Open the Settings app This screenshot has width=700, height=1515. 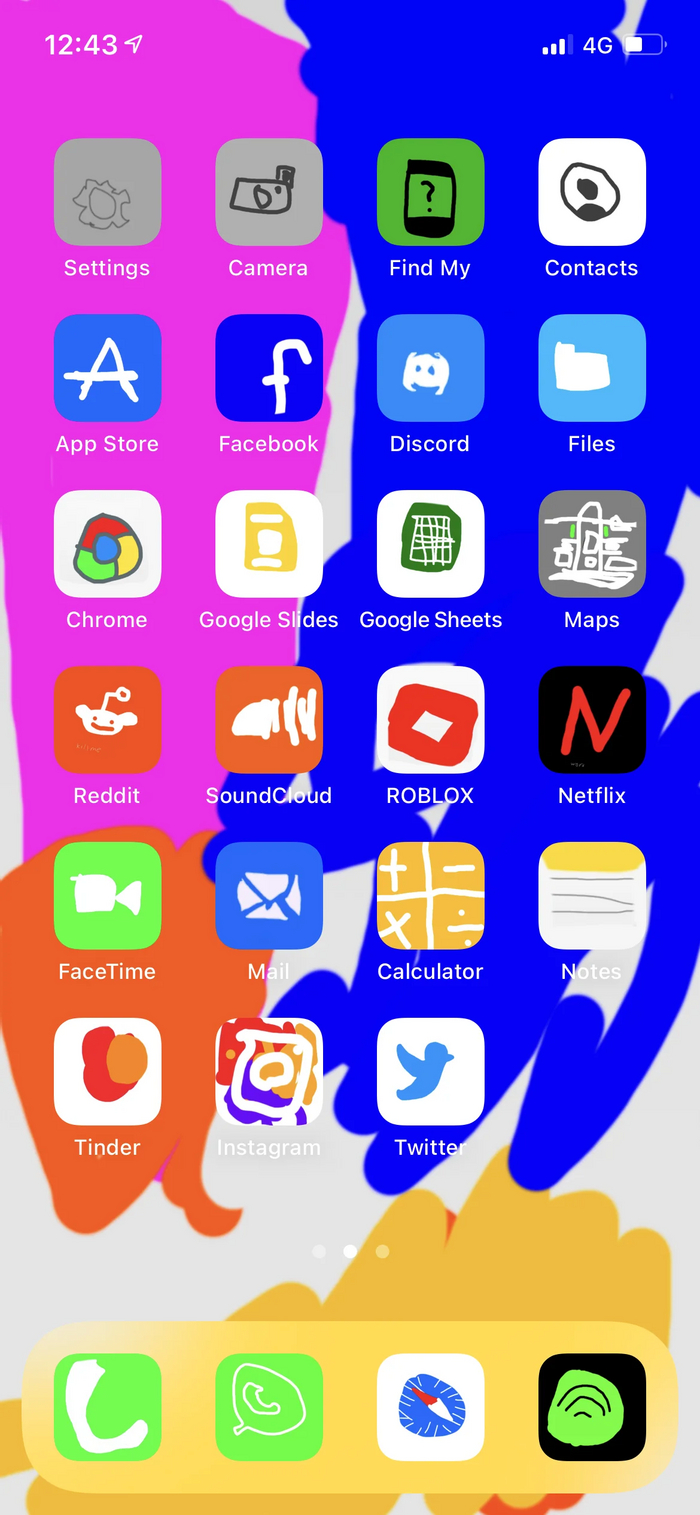[x=107, y=192]
